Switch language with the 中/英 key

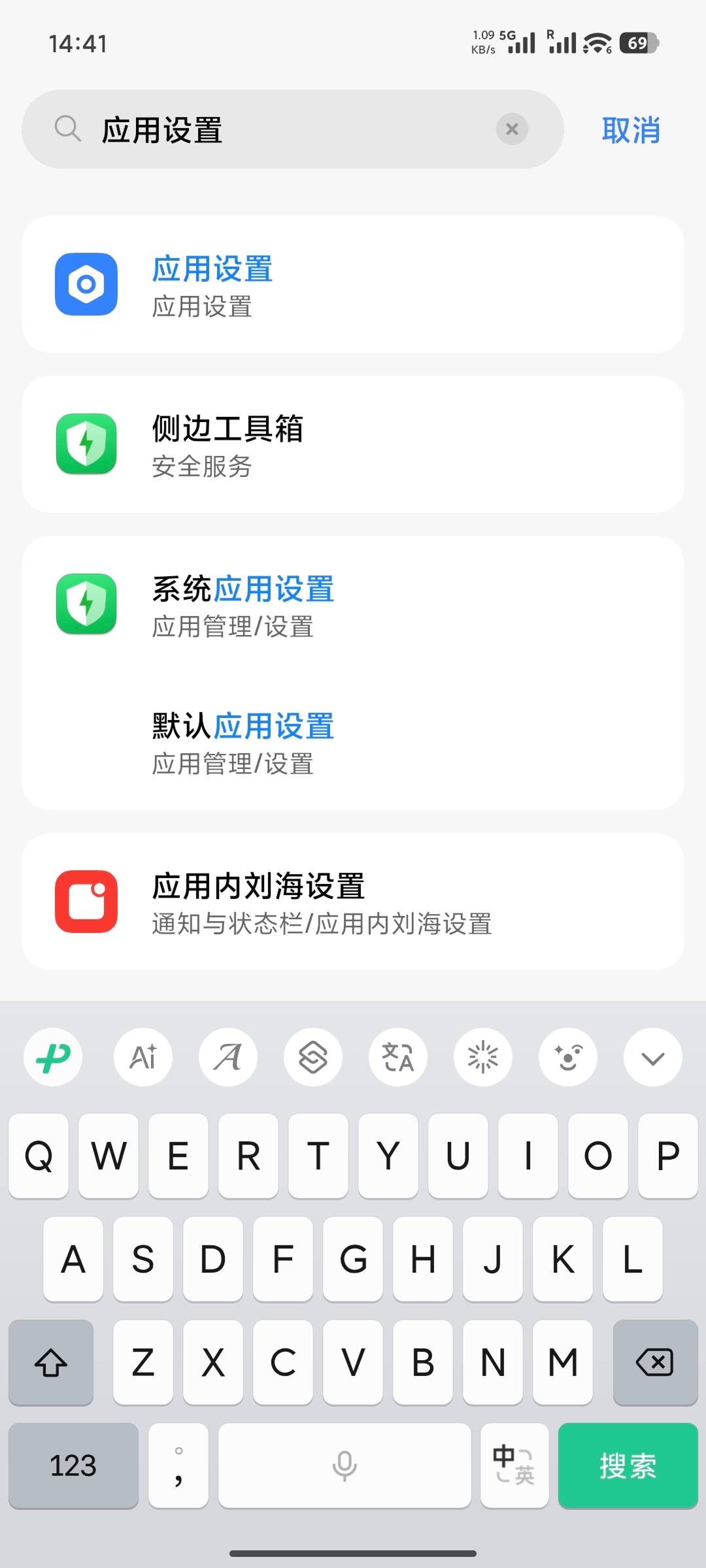(x=514, y=1465)
